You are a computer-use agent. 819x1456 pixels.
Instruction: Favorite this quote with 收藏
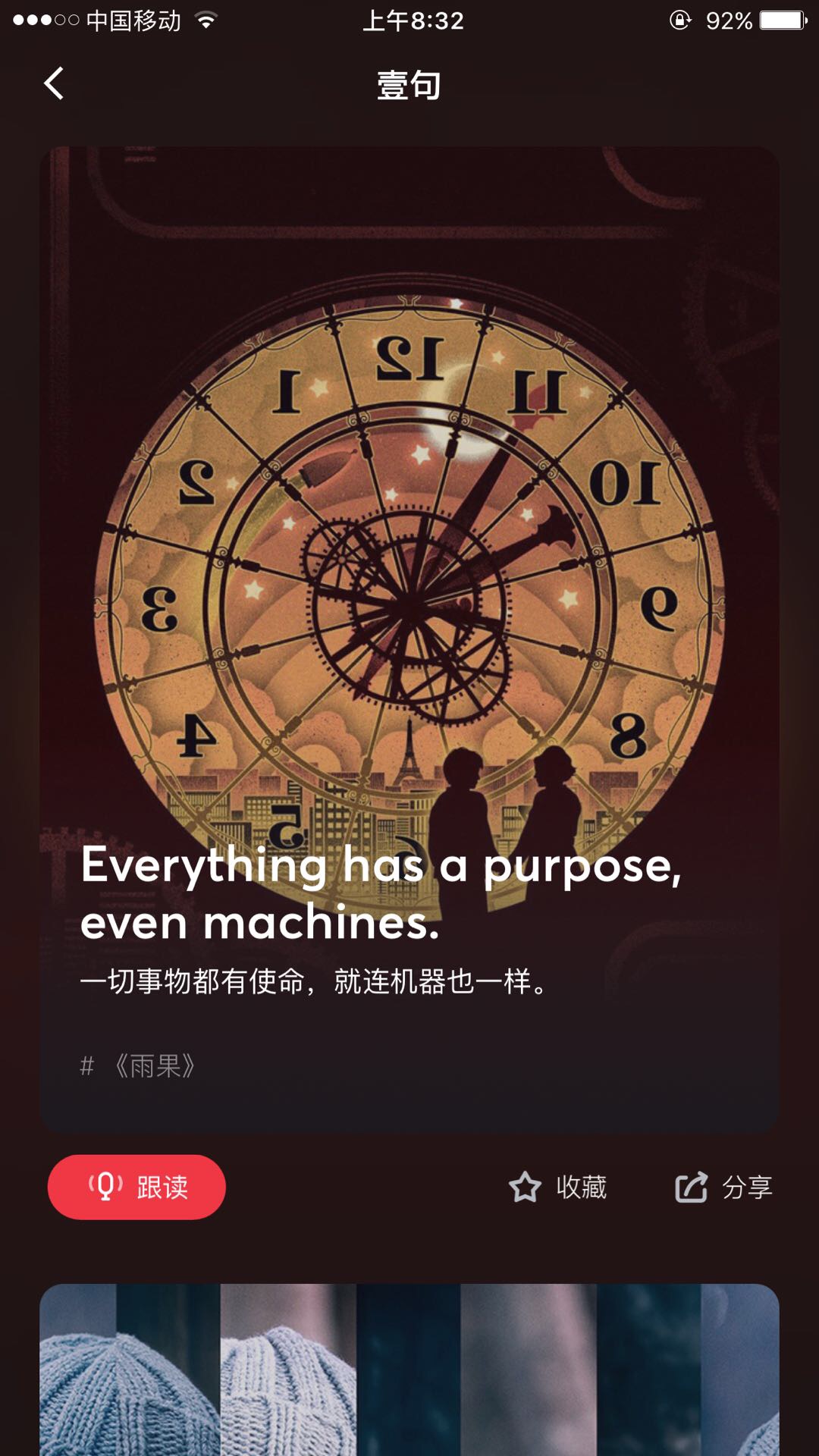[558, 1187]
